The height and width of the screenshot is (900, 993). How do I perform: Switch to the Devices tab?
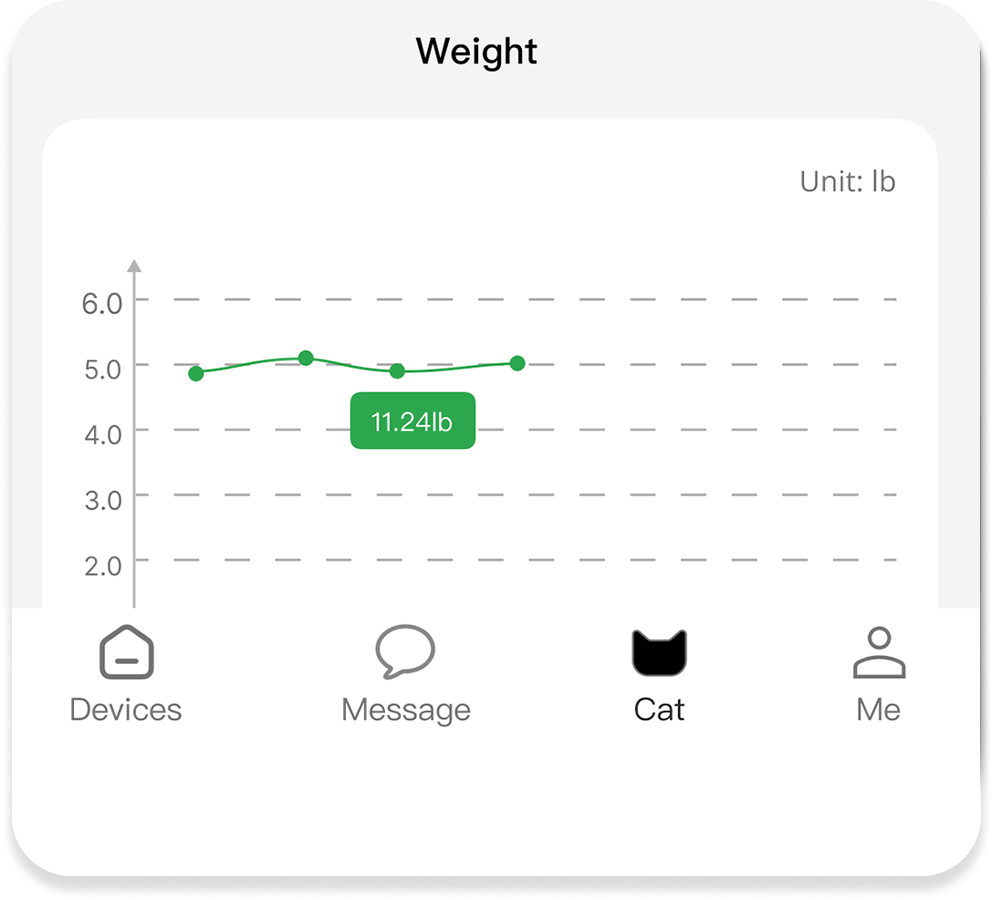126,674
